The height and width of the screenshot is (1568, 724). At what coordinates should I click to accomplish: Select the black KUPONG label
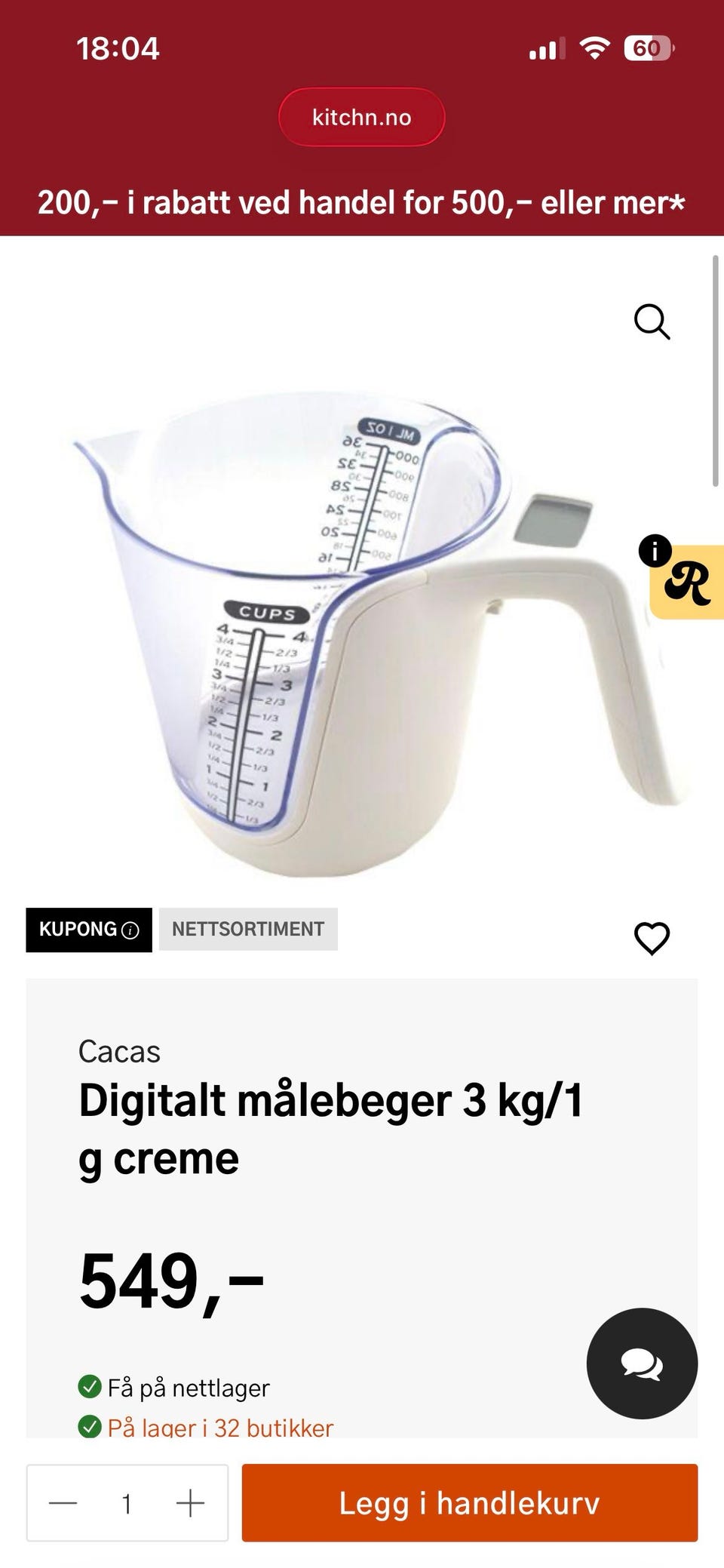[79, 930]
